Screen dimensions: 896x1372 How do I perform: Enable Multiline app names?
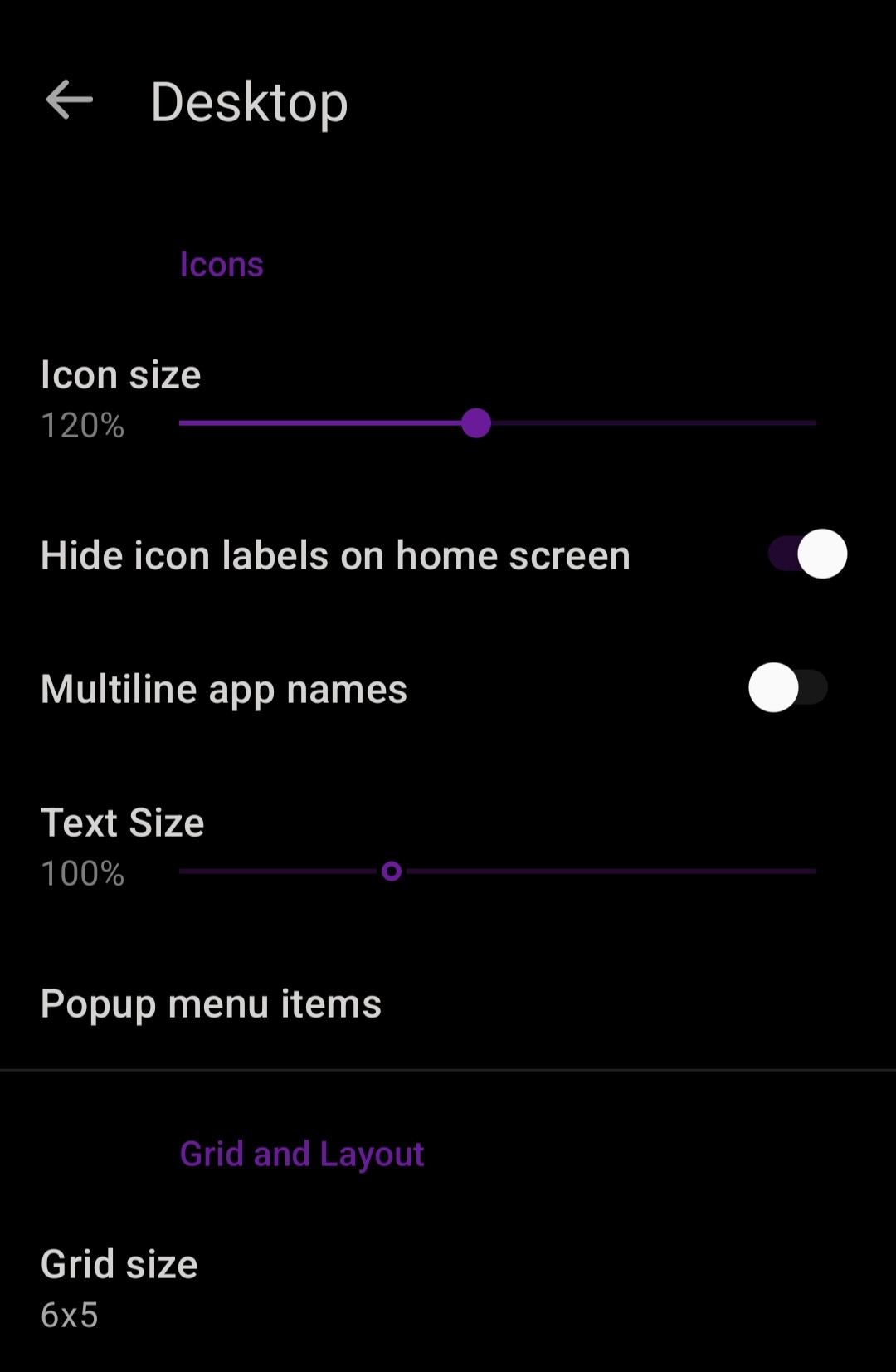click(x=788, y=688)
